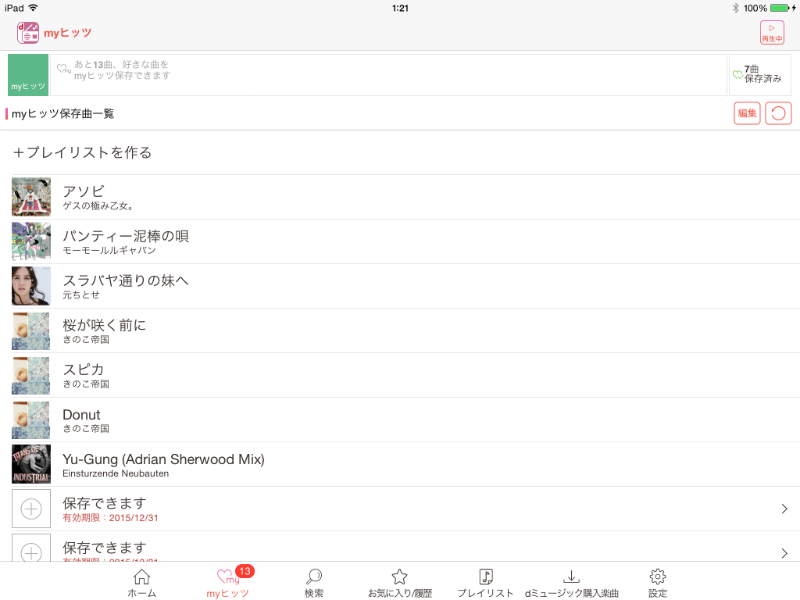The image size is (800, 600).
Task: Open お気に入り/履歴 tab
Action: pos(400,583)
